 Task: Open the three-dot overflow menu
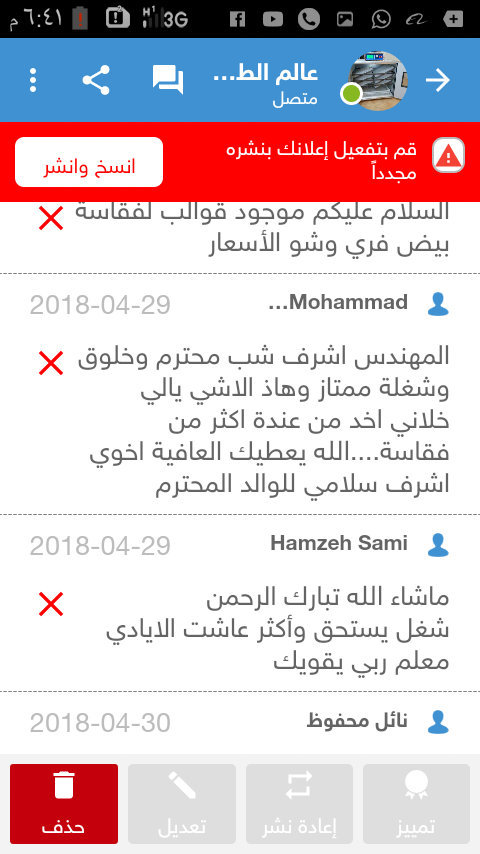pos(33,80)
